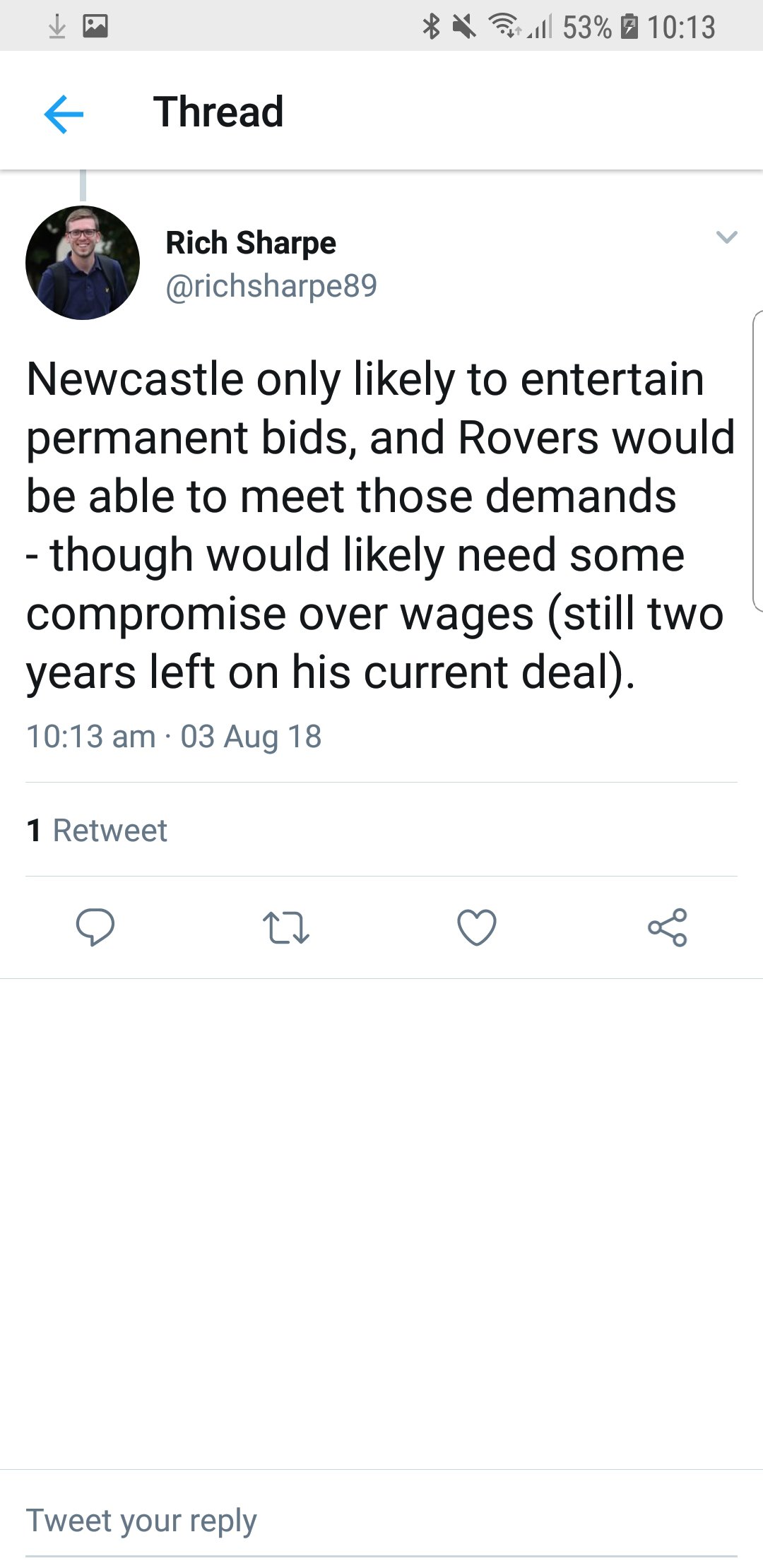Open Rich Sharpe's profile picture
This screenshot has height=1568, width=763.
pyautogui.click(x=83, y=263)
